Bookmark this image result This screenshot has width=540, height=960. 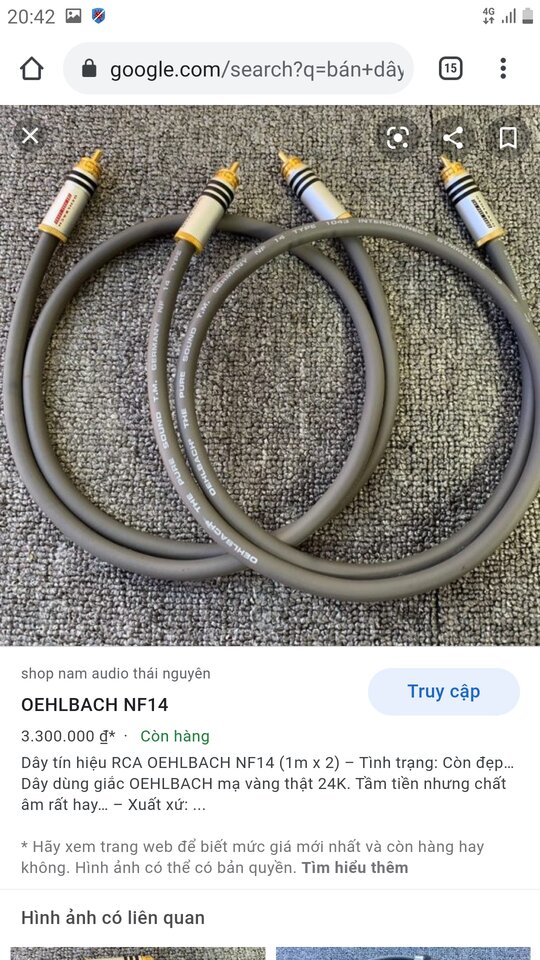(508, 138)
